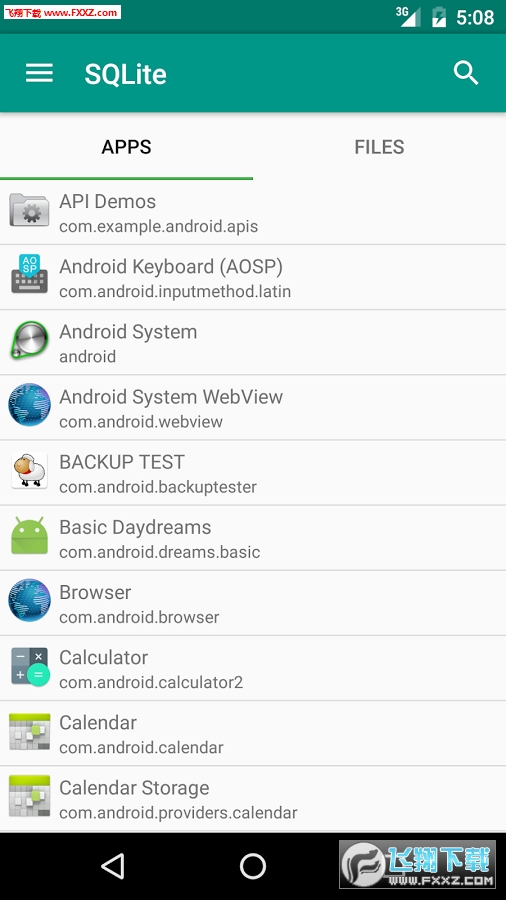The height and width of the screenshot is (900, 506).
Task: Open Basic Daydreams entry
Action: 253,538
